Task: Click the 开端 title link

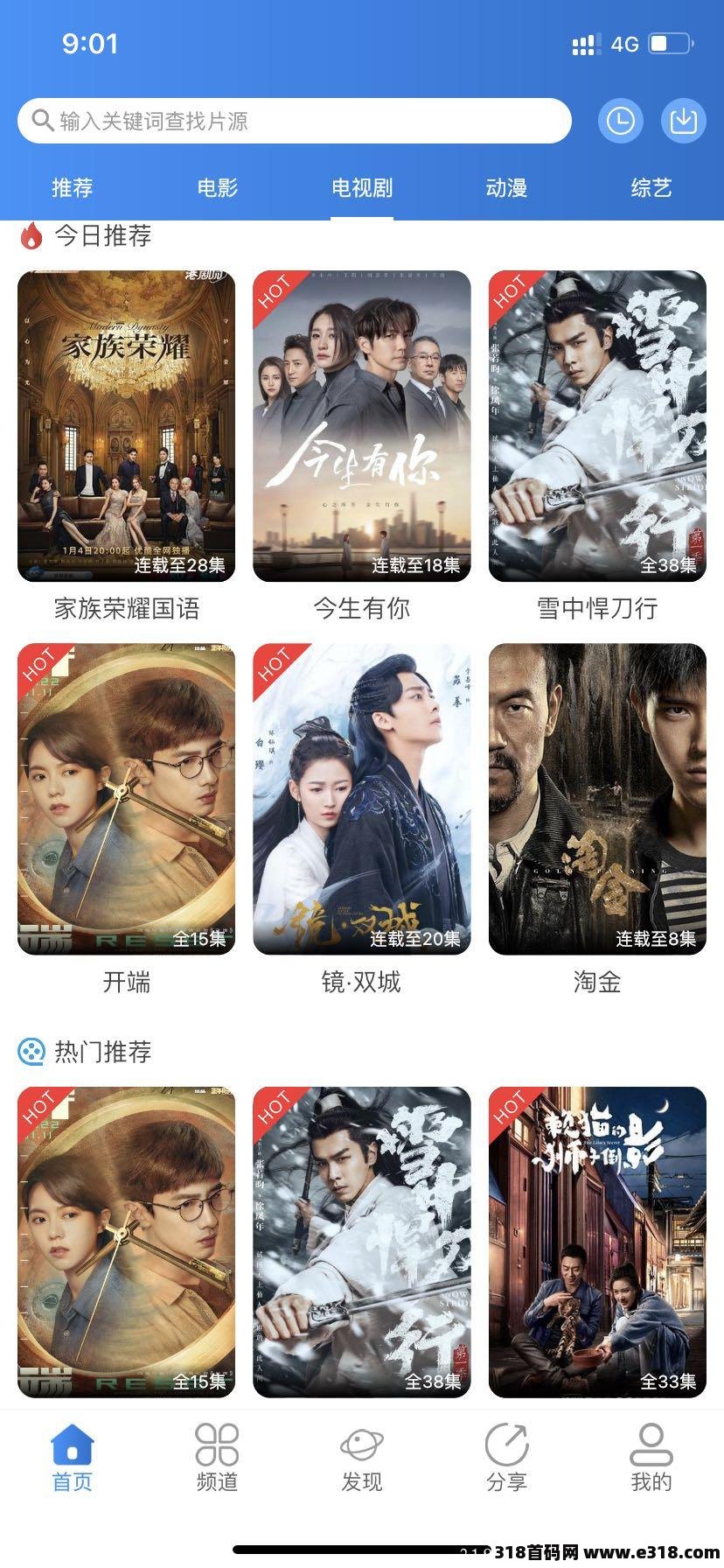Action: [x=125, y=983]
